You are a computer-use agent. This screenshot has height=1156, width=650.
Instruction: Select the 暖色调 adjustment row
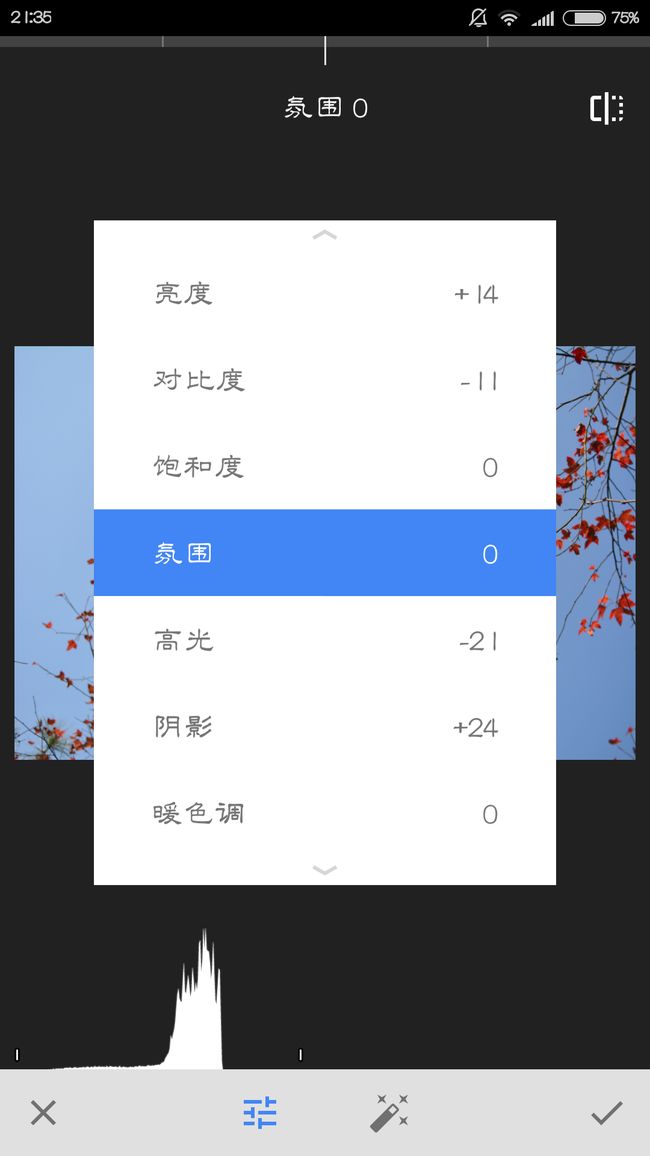tap(325, 813)
